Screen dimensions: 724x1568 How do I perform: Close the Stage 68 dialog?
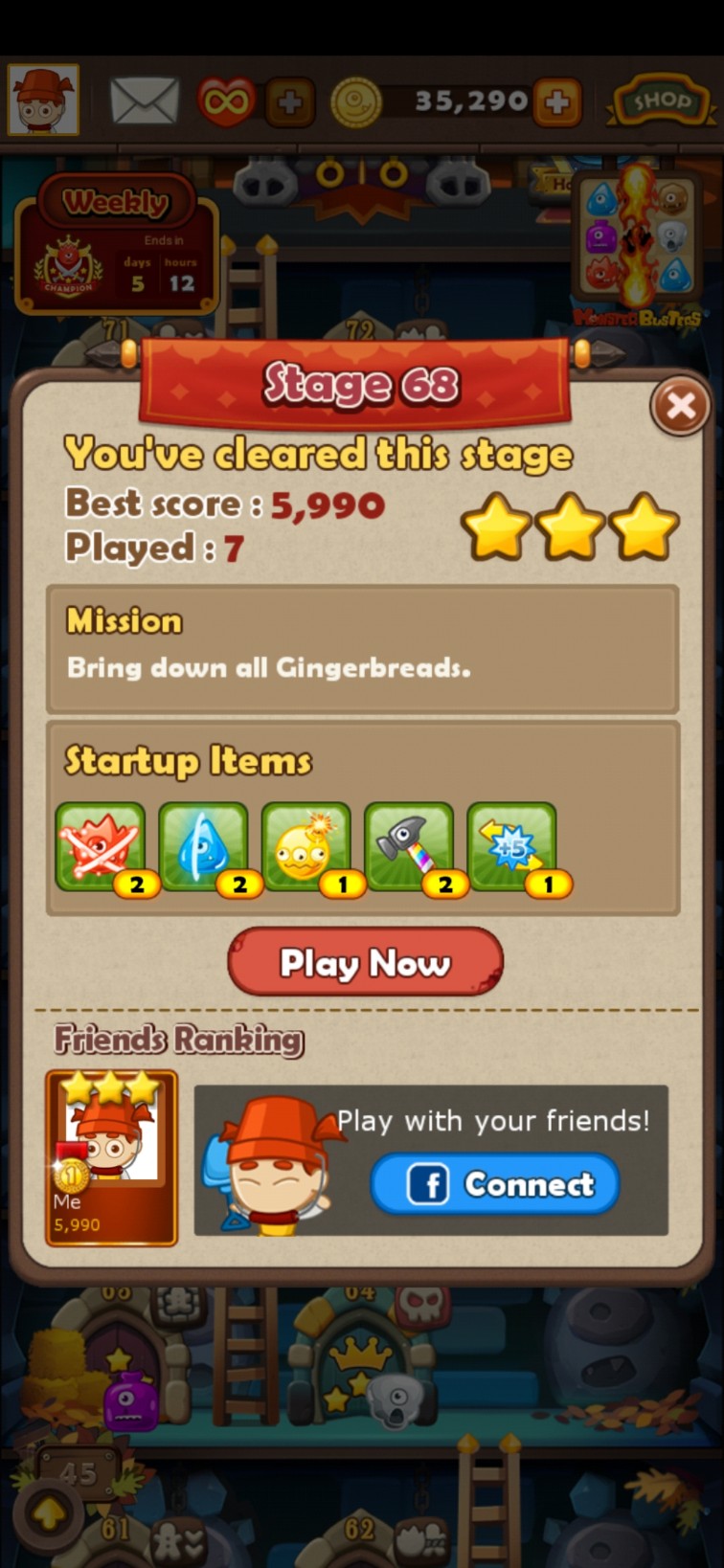680,407
